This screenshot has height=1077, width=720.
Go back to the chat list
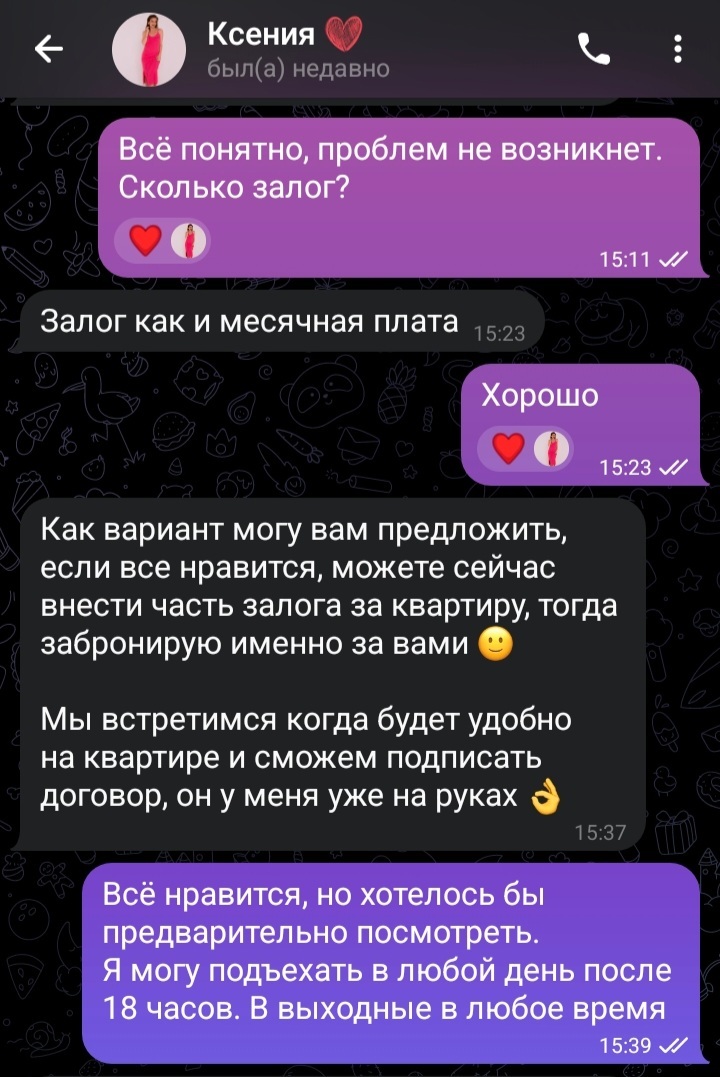click(47, 49)
